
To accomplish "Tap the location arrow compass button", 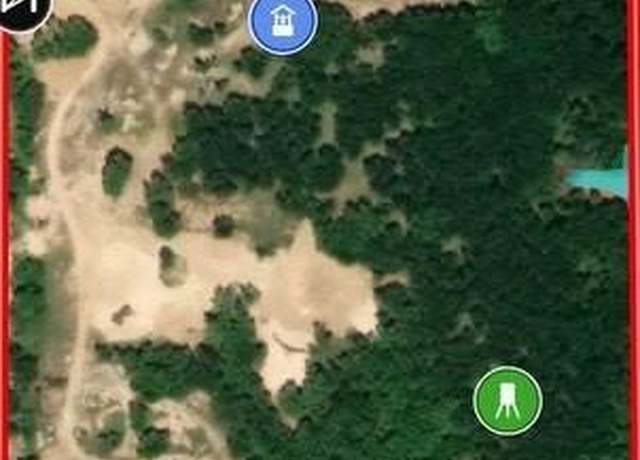I will (22, 10).
